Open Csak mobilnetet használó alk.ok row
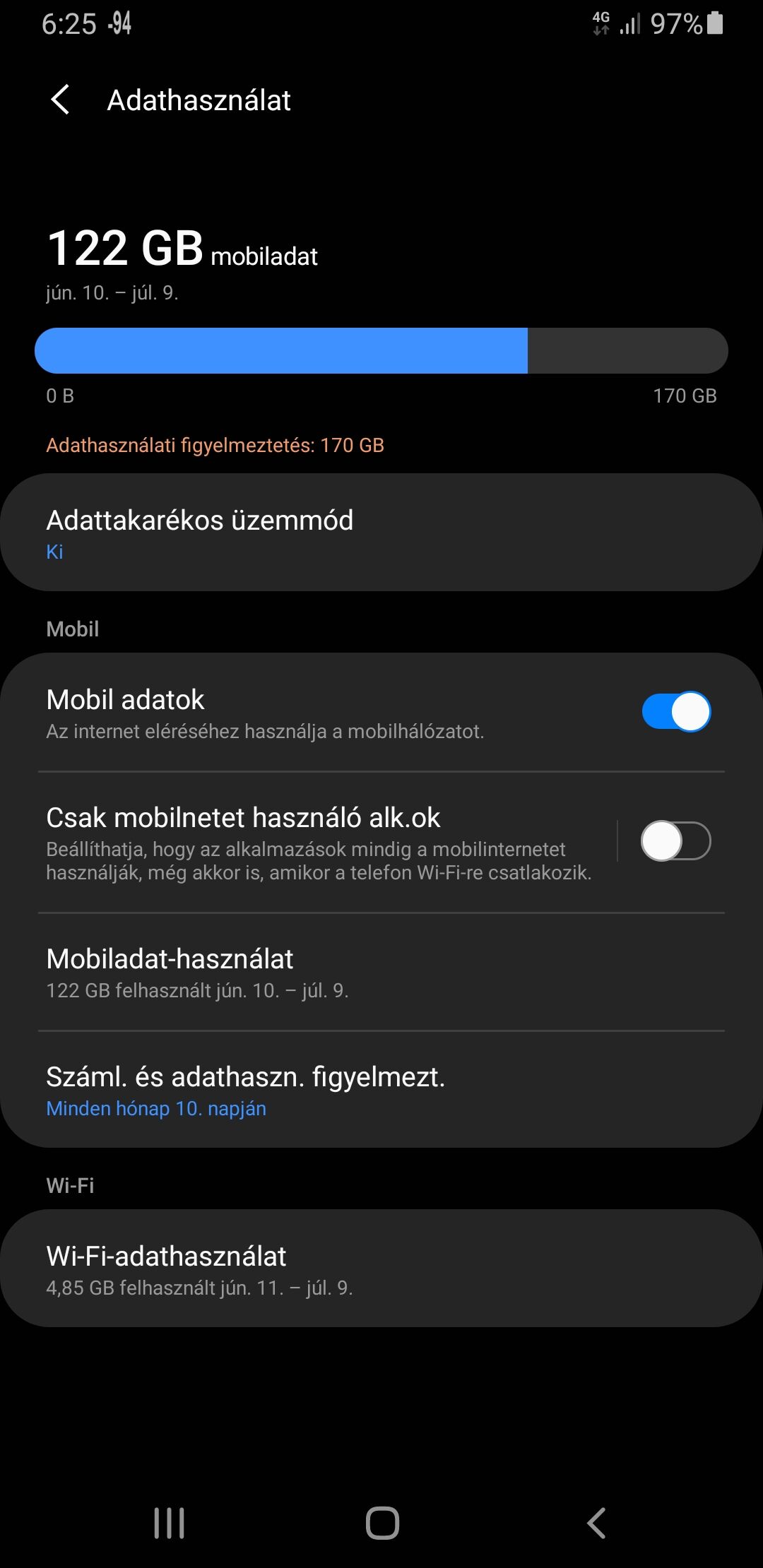This screenshot has width=763, height=1568. (x=318, y=842)
